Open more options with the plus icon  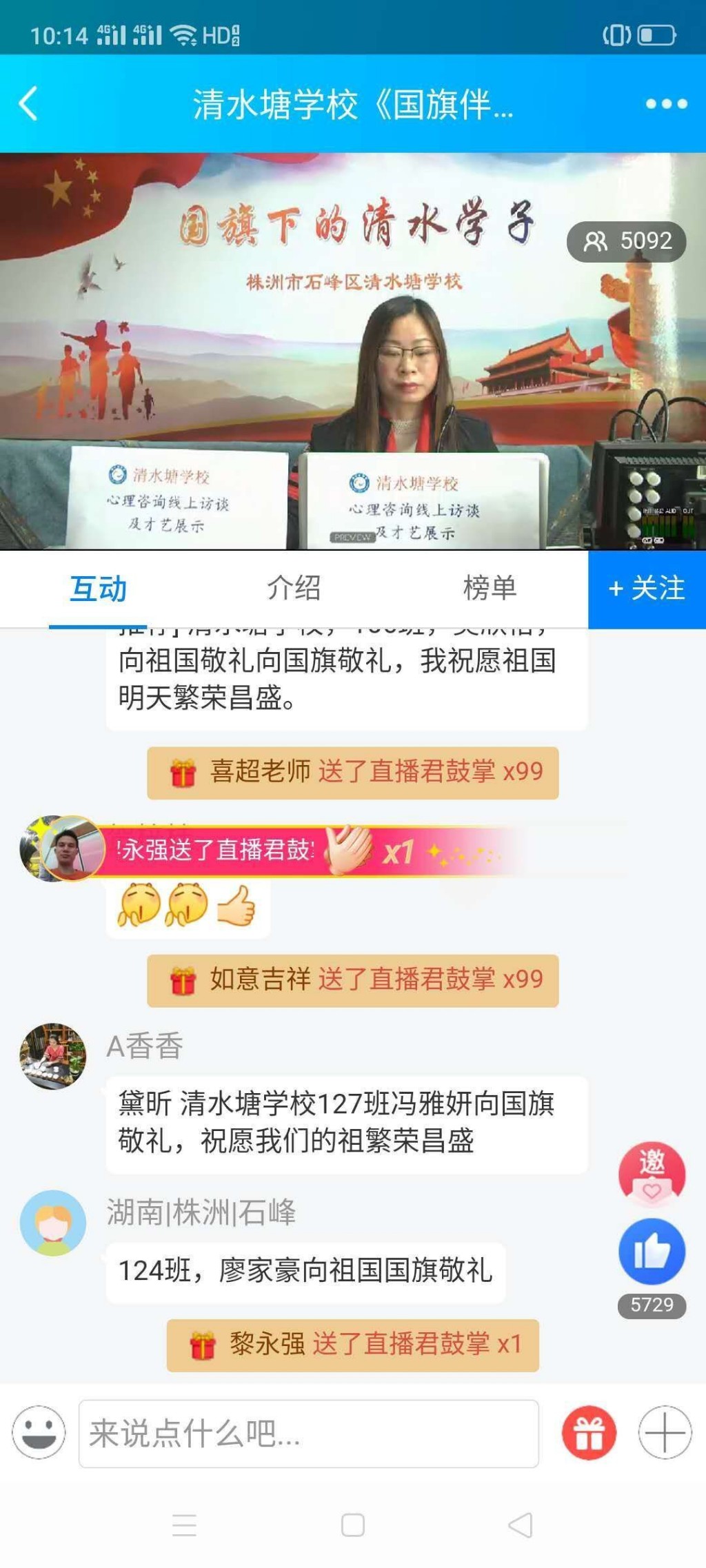[665, 1433]
